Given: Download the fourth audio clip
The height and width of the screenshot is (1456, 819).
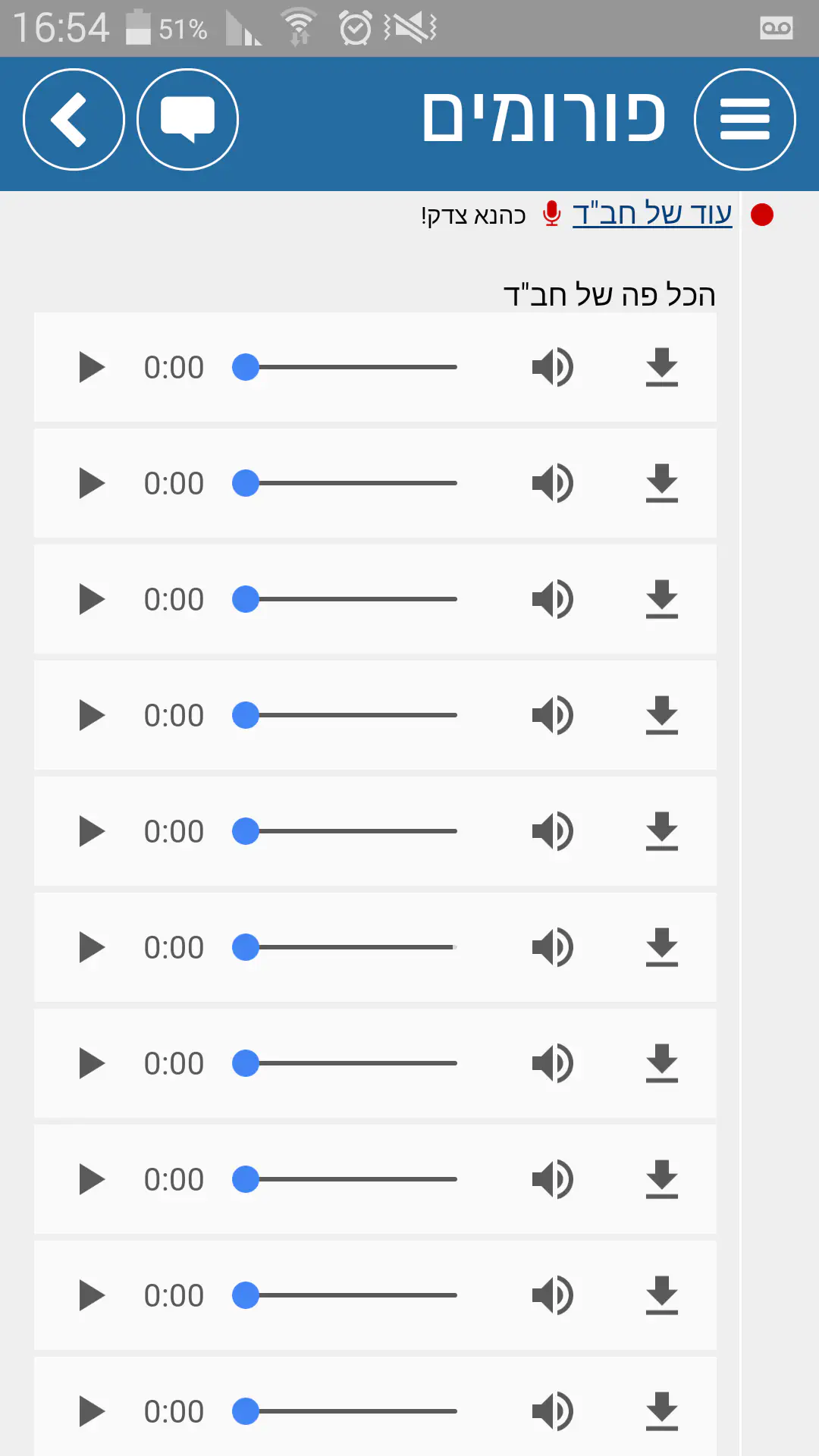Looking at the screenshot, I should click(661, 715).
